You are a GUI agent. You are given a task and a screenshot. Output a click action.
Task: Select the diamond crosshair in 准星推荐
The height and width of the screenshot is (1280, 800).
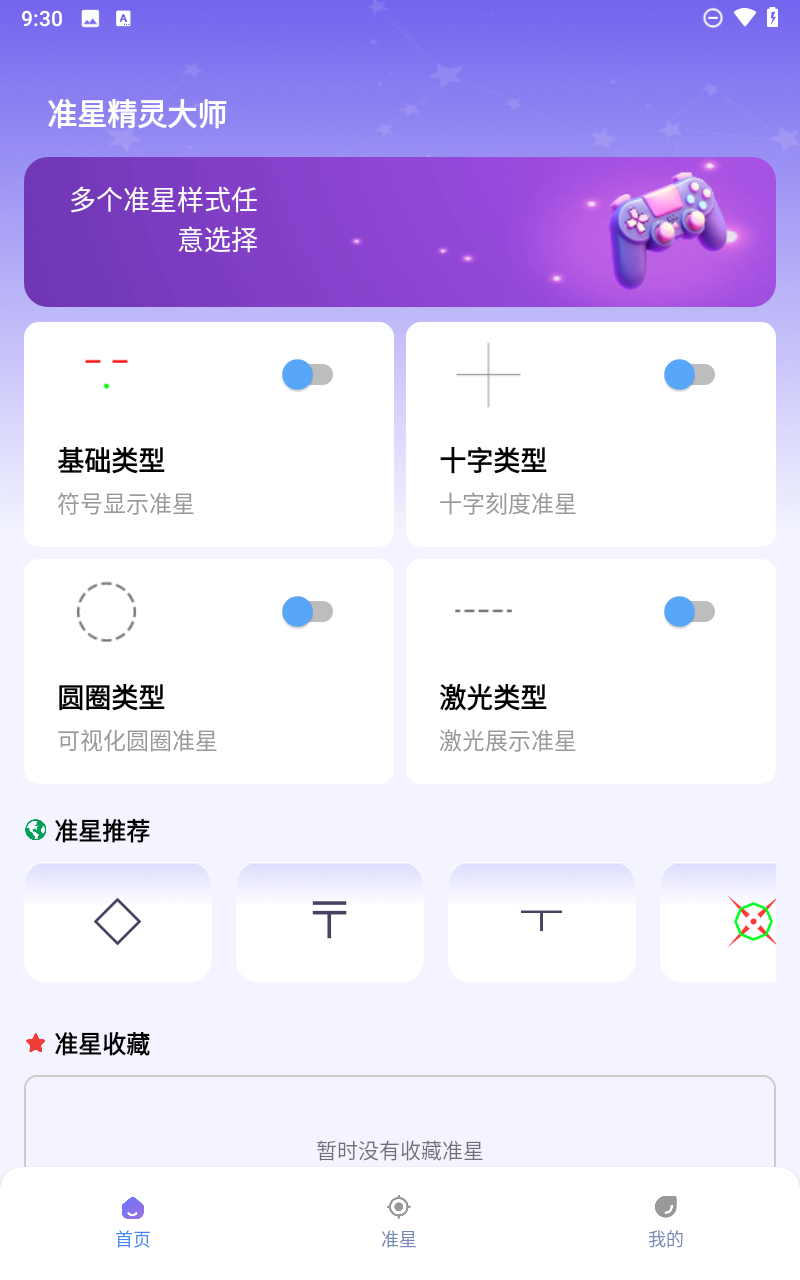(117, 922)
